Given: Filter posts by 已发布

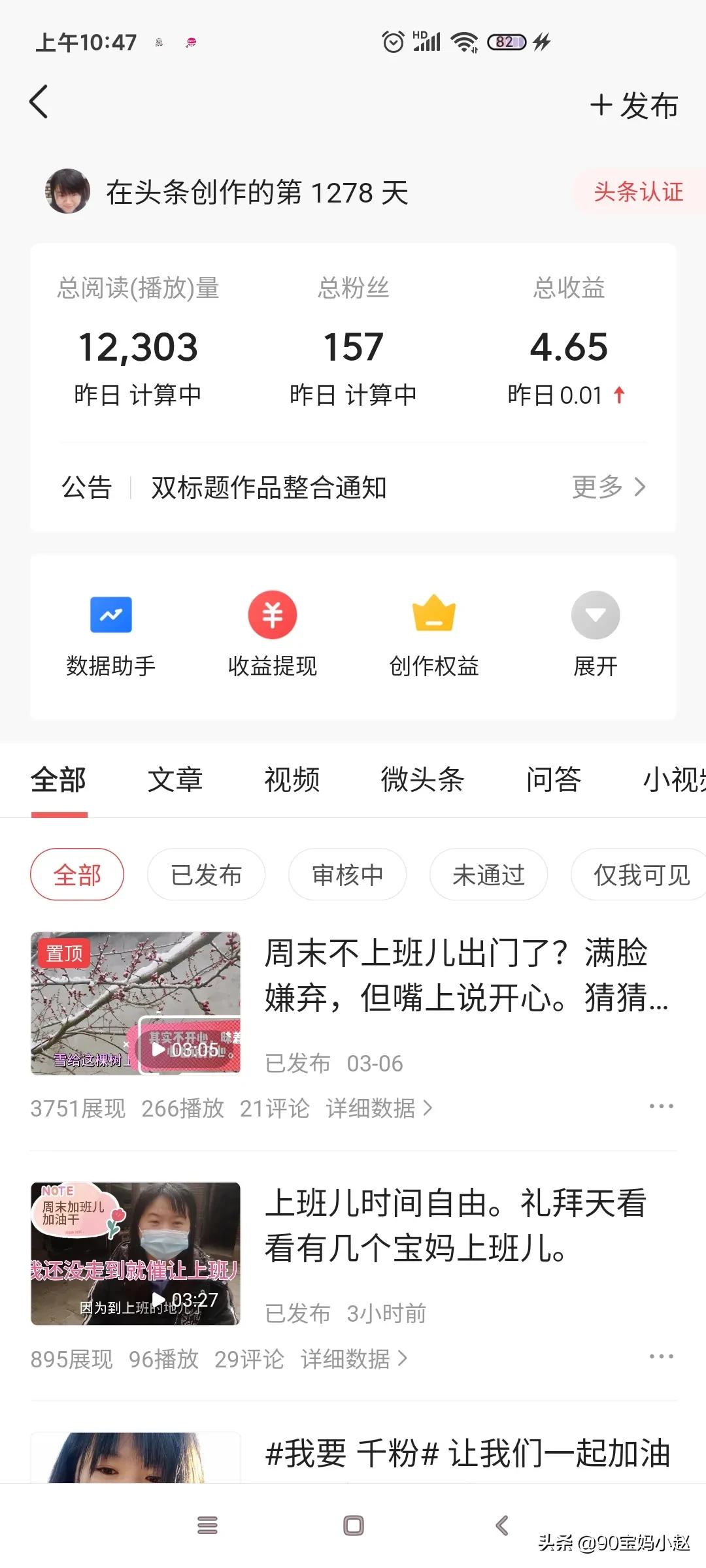Looking at the screenshot, I should [207, 875].
